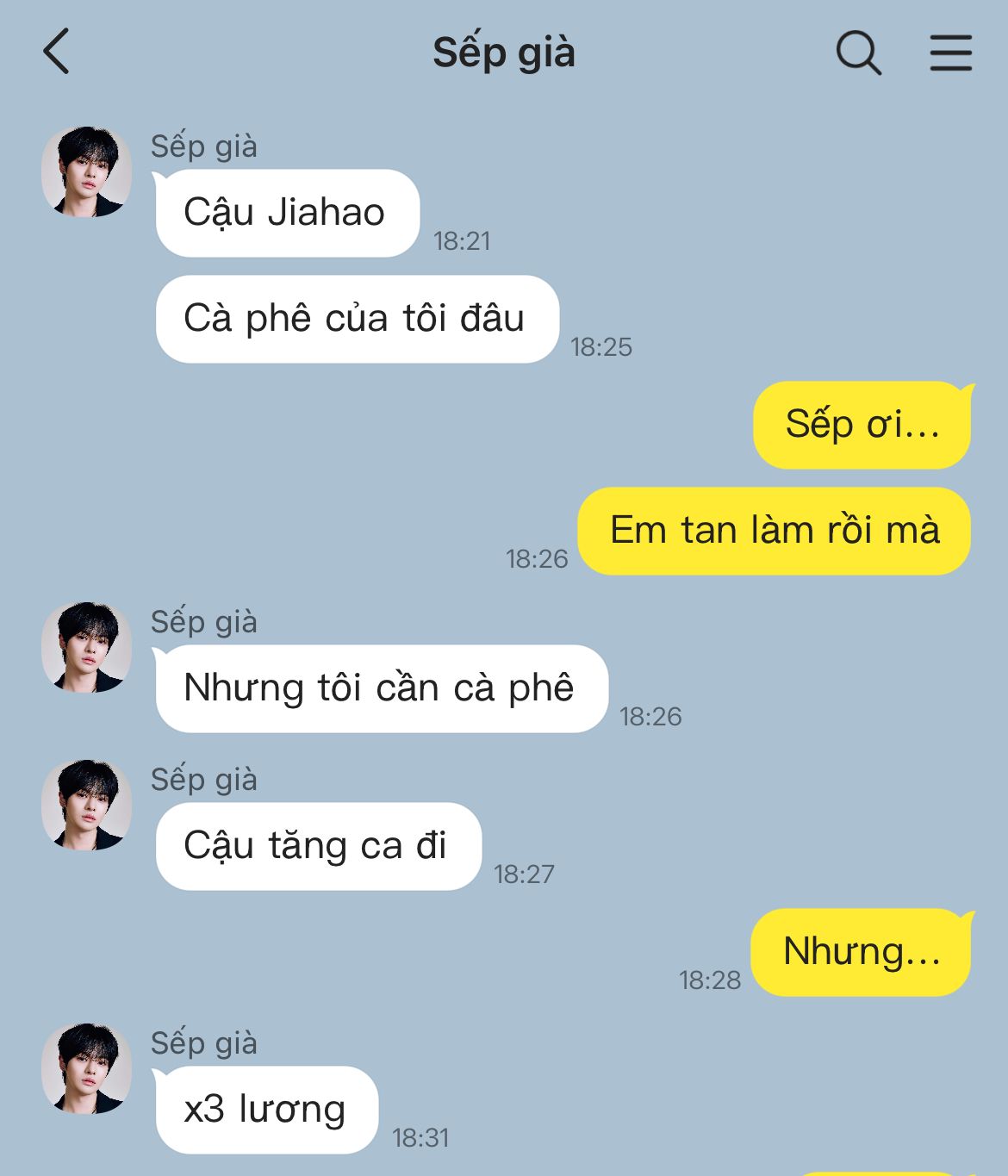Open the chat menu with three lines

point(950,53)
